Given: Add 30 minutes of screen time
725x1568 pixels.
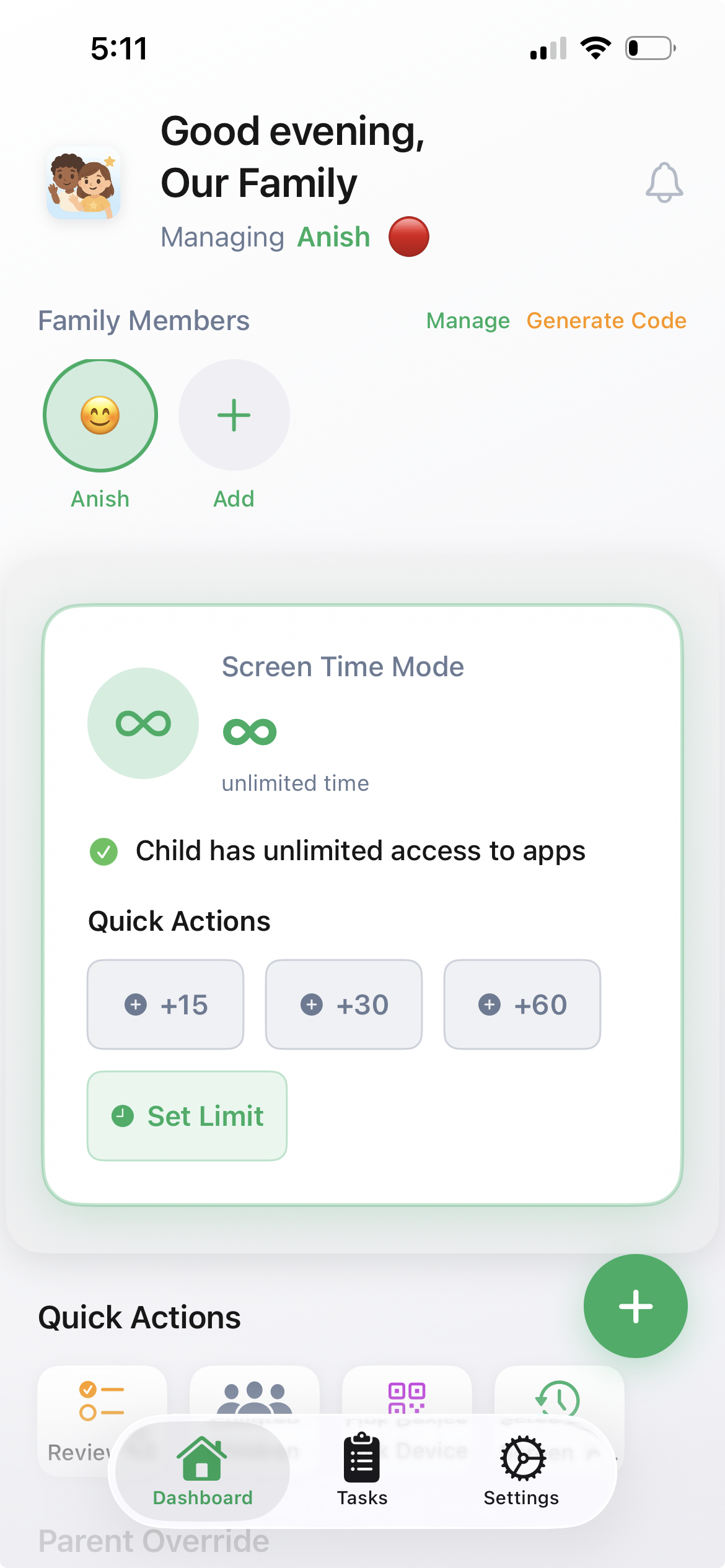Looking at the screenshot, I should click(x=344, y=1004).
